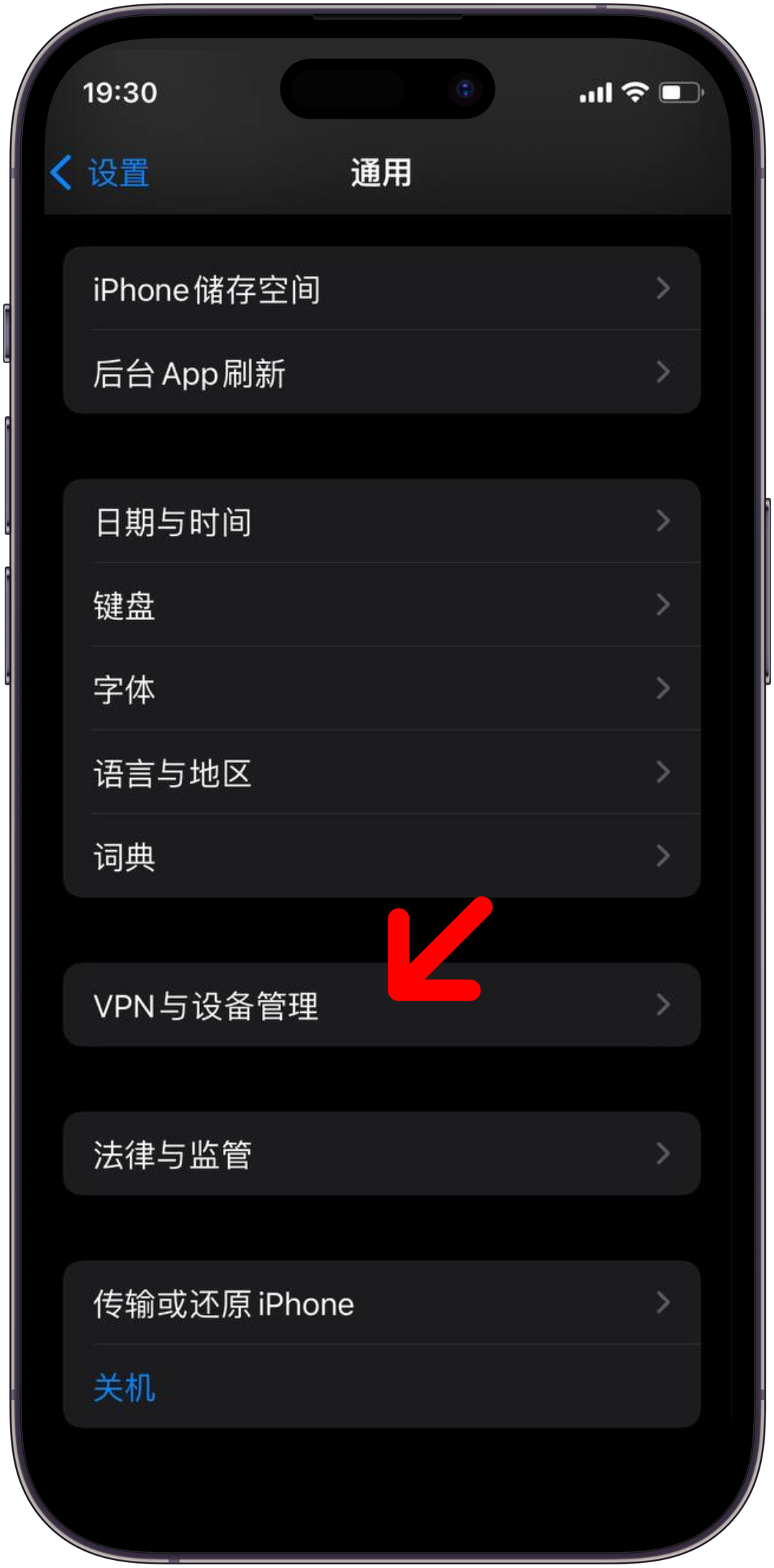Go back to 设置
The width and height of the screenshot is (774, 1568).
click(101, 173)
